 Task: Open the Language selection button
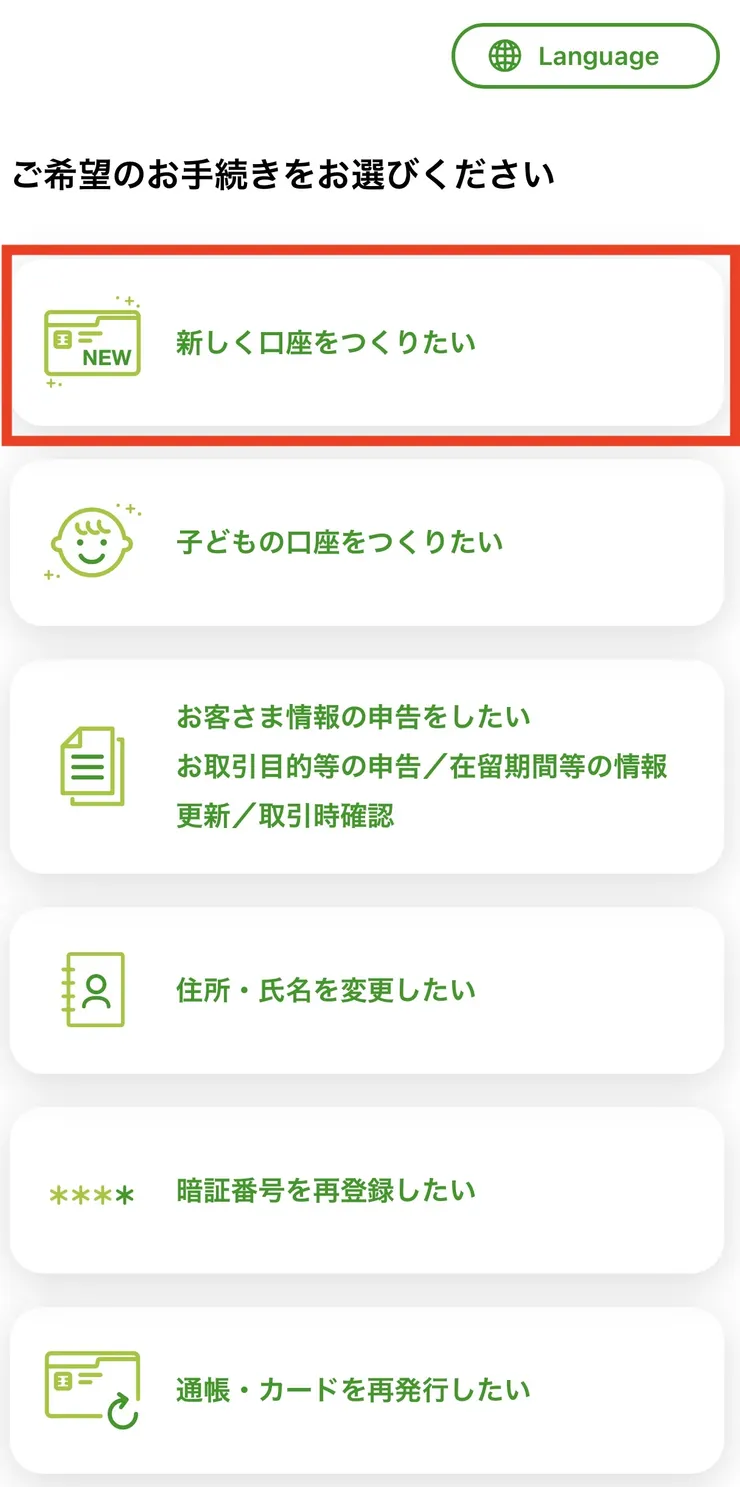[584, 56]
